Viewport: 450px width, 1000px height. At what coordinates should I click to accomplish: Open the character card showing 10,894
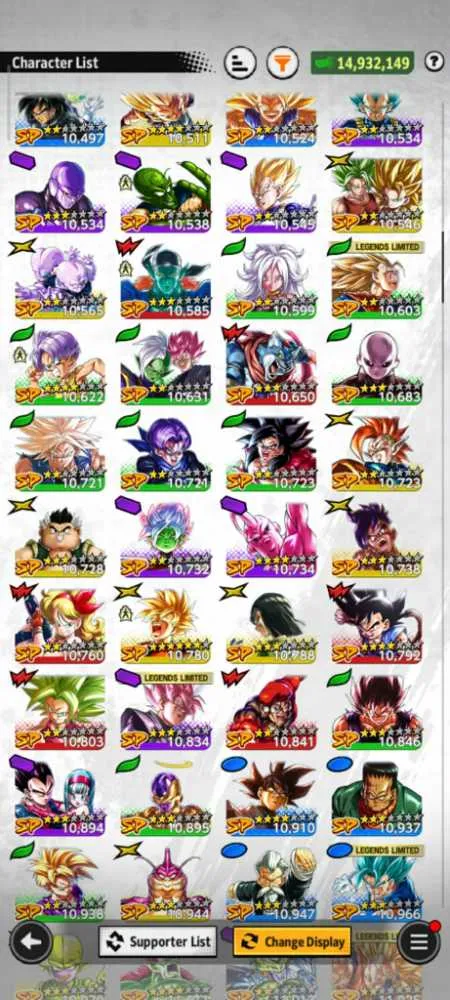(x=60, y=798)
